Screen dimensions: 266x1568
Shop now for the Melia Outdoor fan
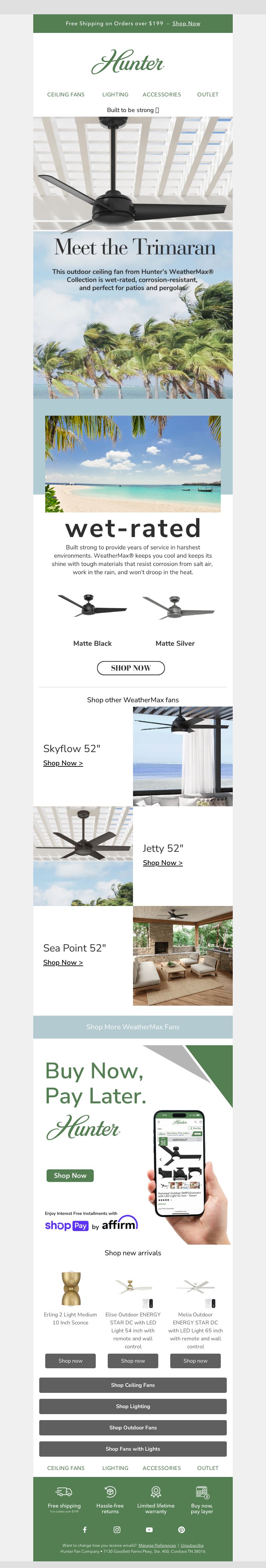tap(196, 1360)
